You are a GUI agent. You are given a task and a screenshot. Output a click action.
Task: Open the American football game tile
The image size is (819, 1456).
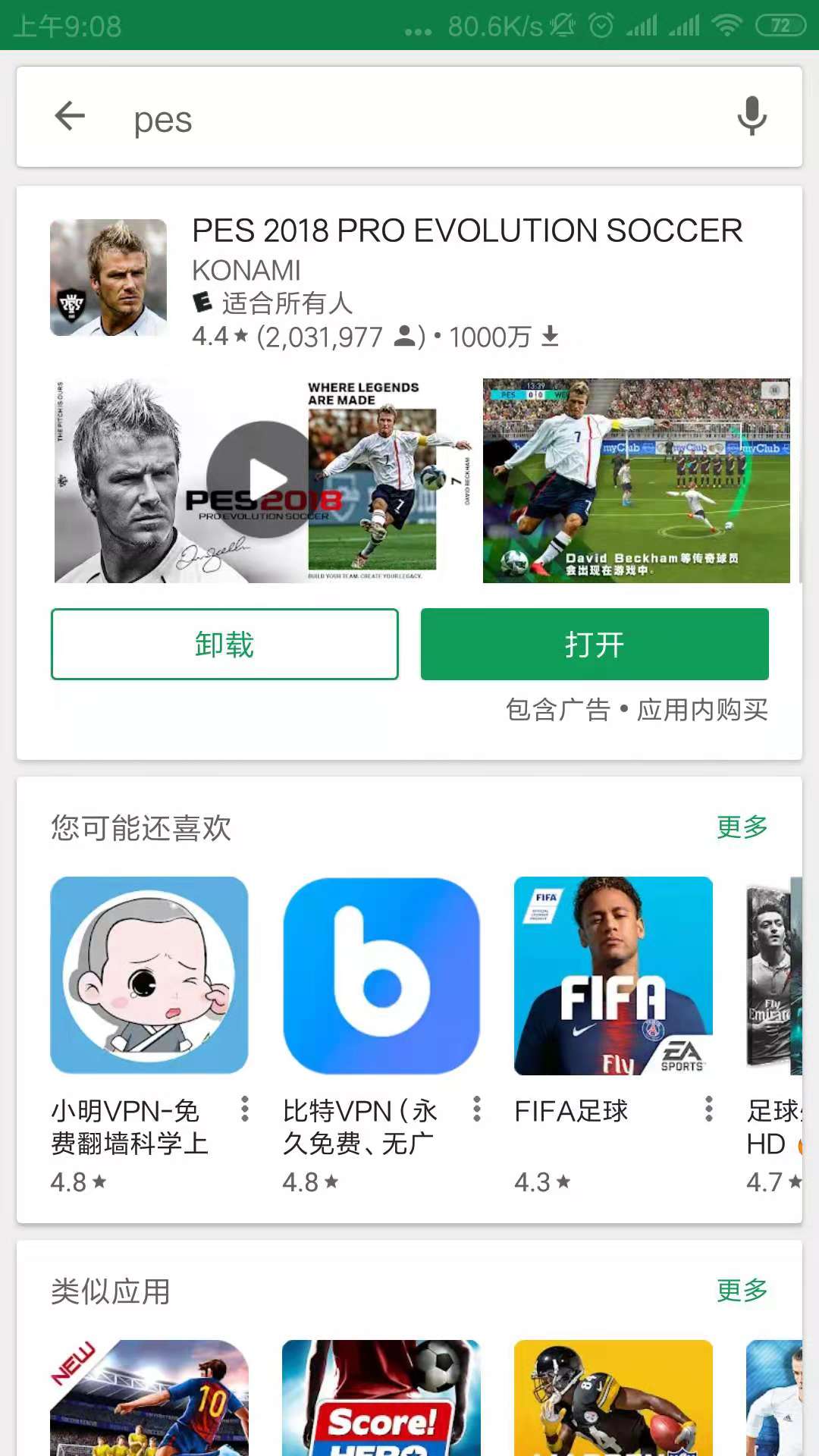pyautogui.click(x=613, y=1399)
